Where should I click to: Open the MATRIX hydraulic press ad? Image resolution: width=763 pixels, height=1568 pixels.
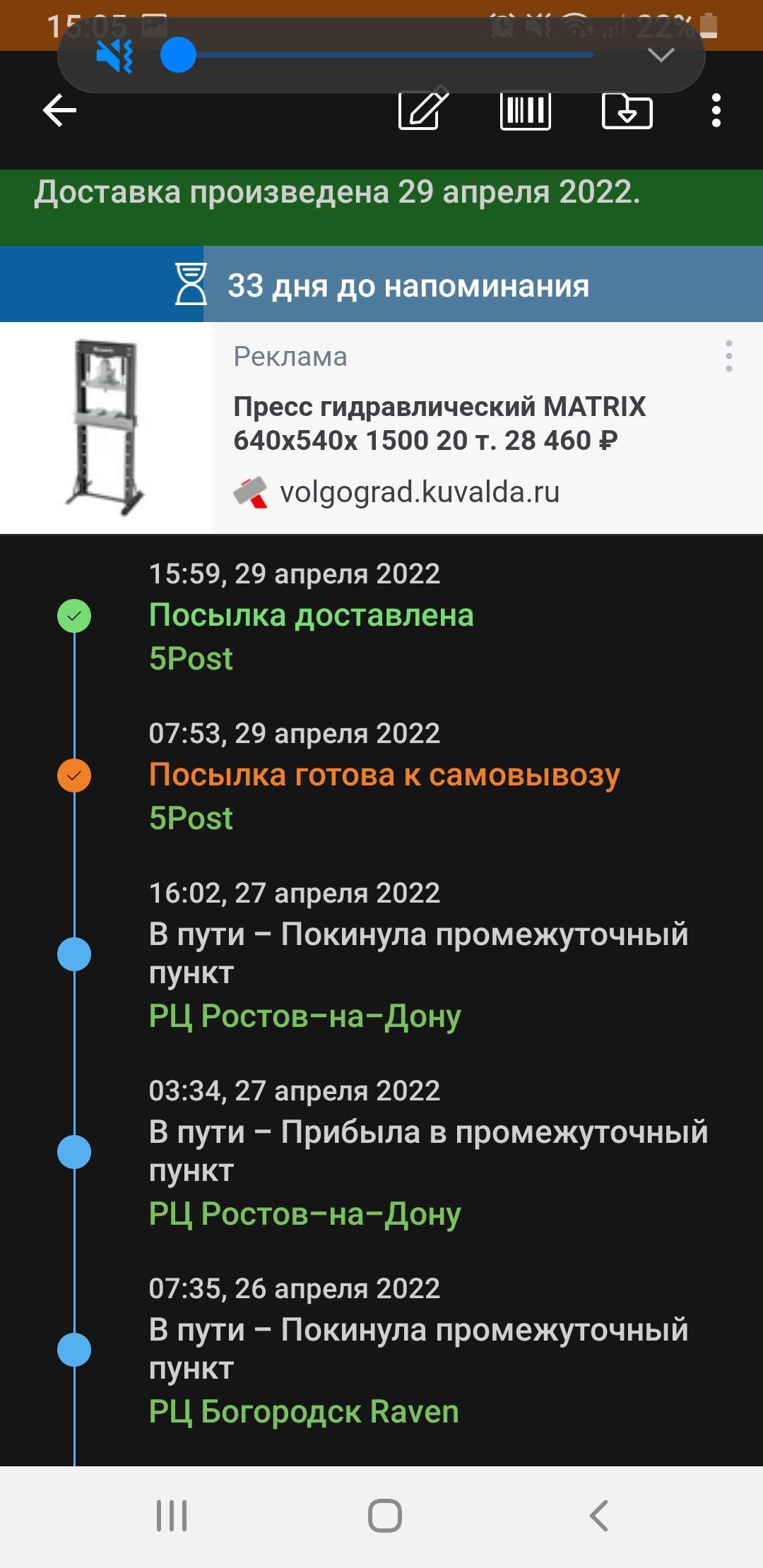coord(438,424)
